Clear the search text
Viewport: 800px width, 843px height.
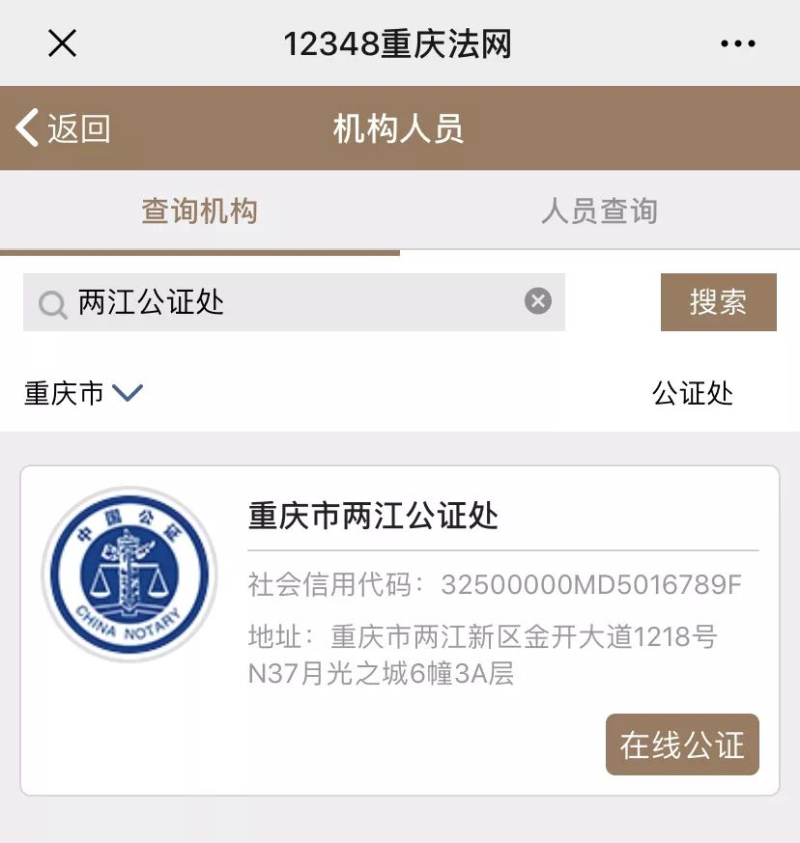[538, 301]
